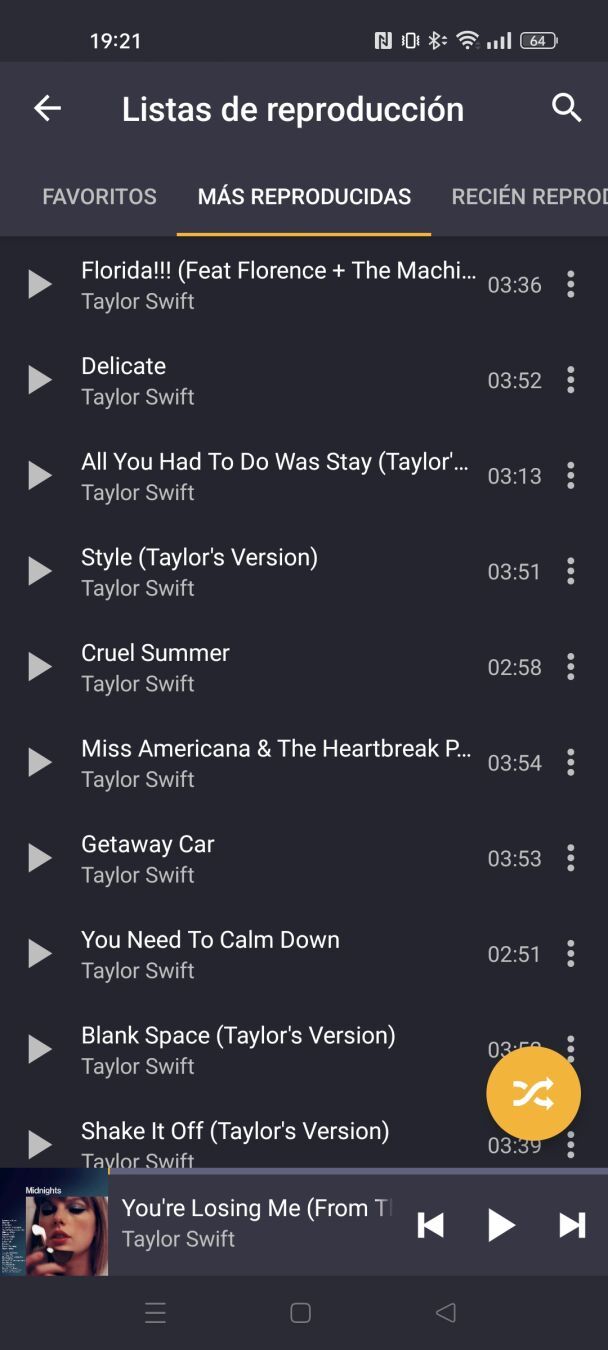Play All You Had To Do Was Stay

click(40, 476)
